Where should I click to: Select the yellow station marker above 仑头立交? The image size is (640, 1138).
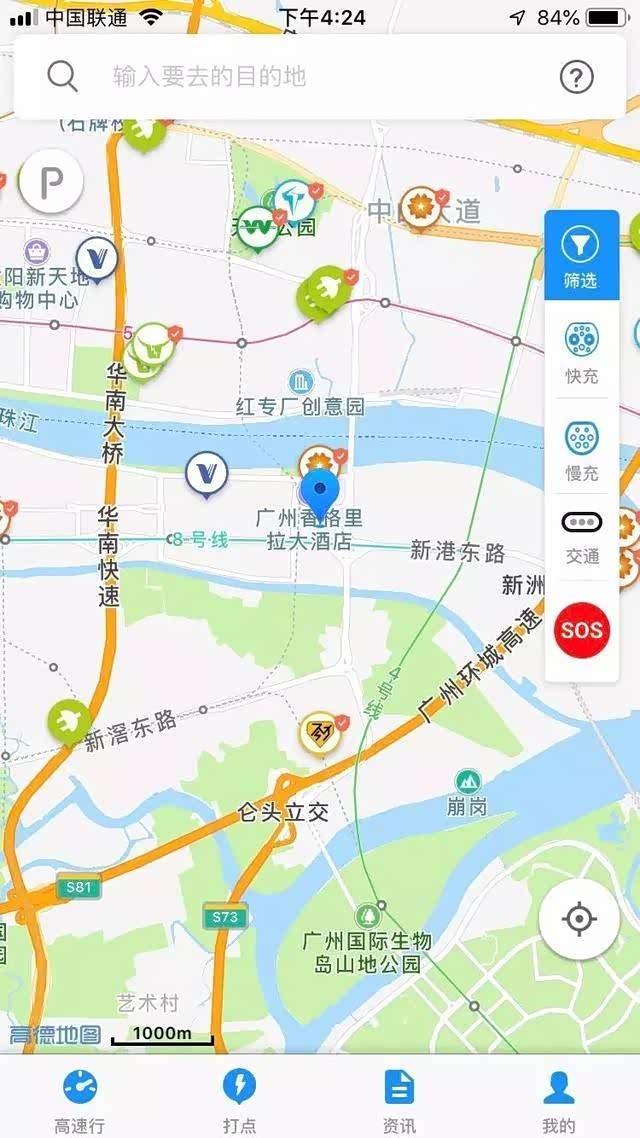[321, 732]
